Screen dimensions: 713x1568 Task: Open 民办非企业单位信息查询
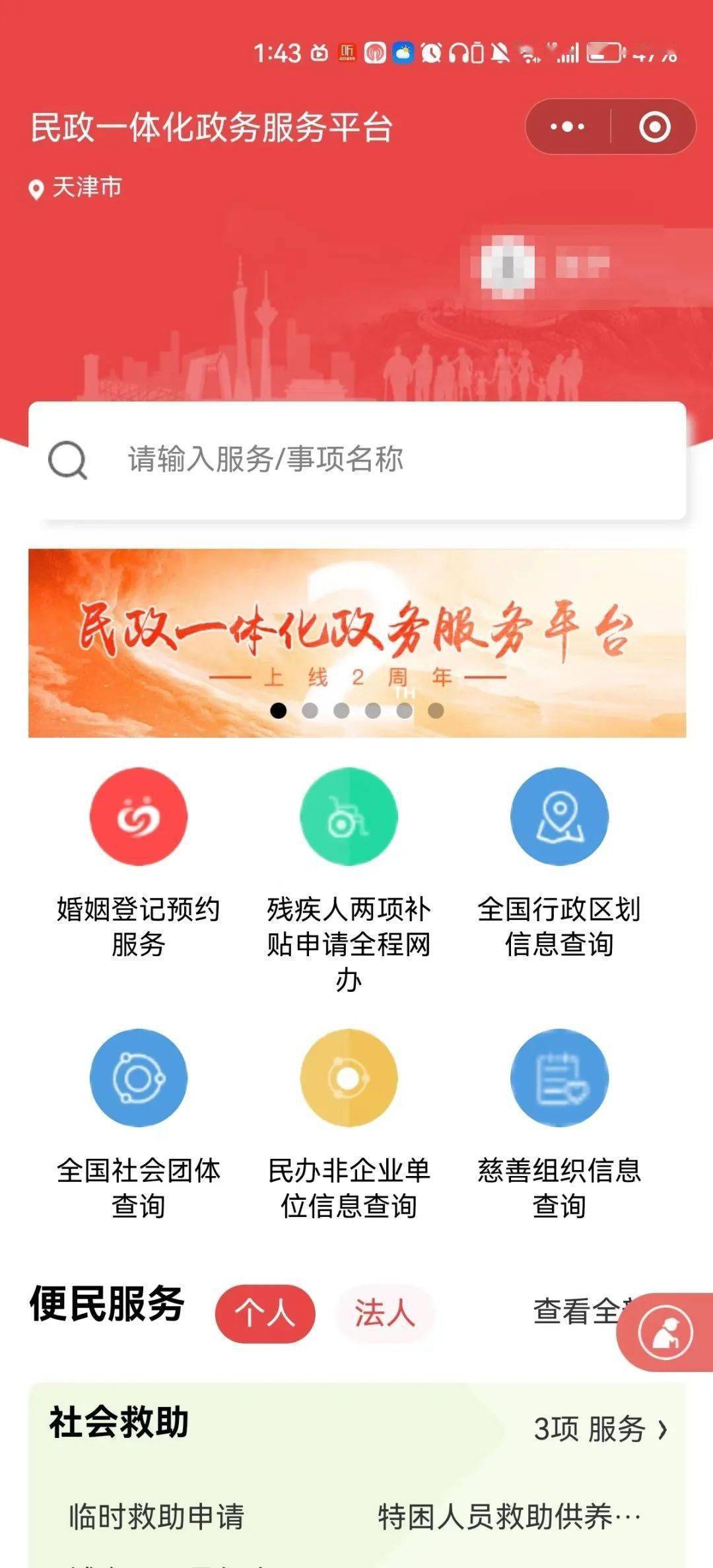click(x=349, y=1078)
